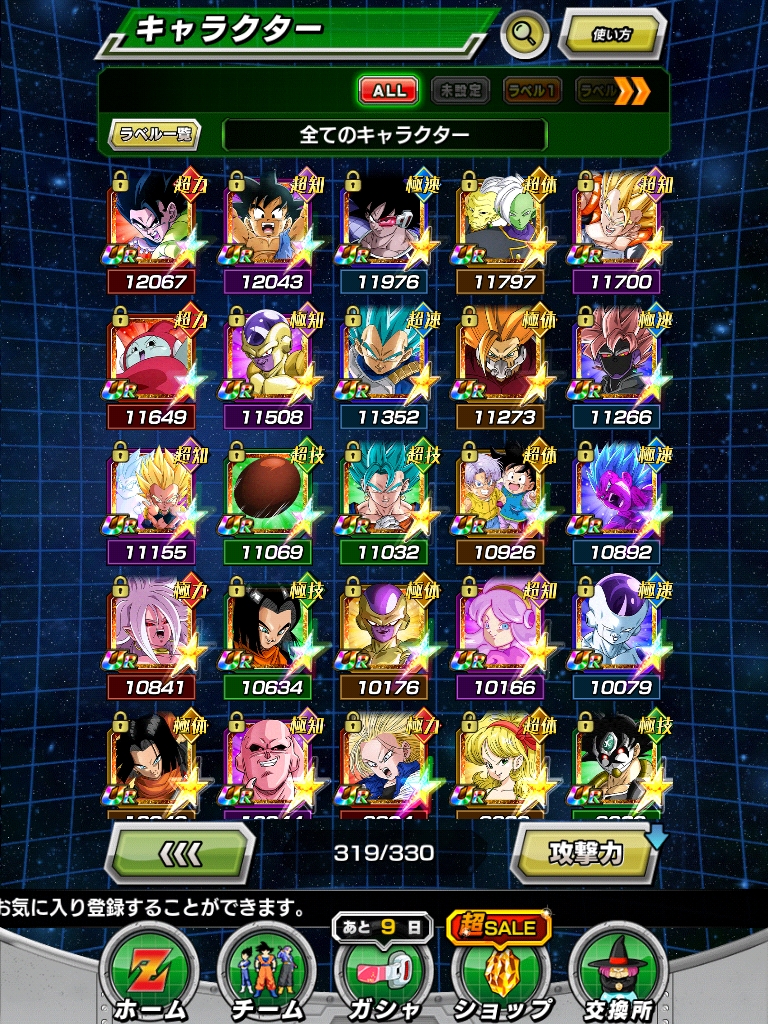Open the character with 12067 attack
Image resolution: width=768 pixels, height=1024 pixels.
(x=152, y=228)
